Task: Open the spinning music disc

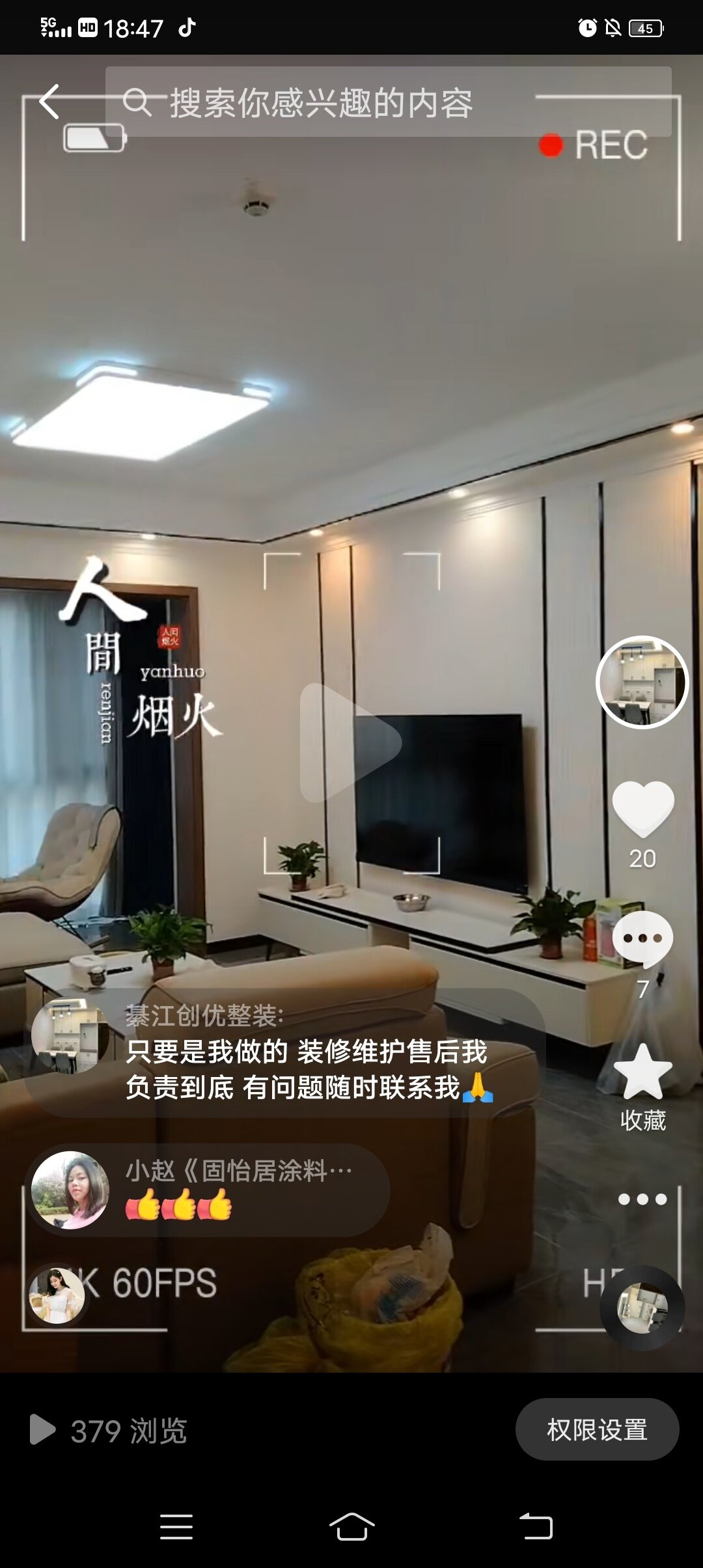Action: click(642, 1308)
